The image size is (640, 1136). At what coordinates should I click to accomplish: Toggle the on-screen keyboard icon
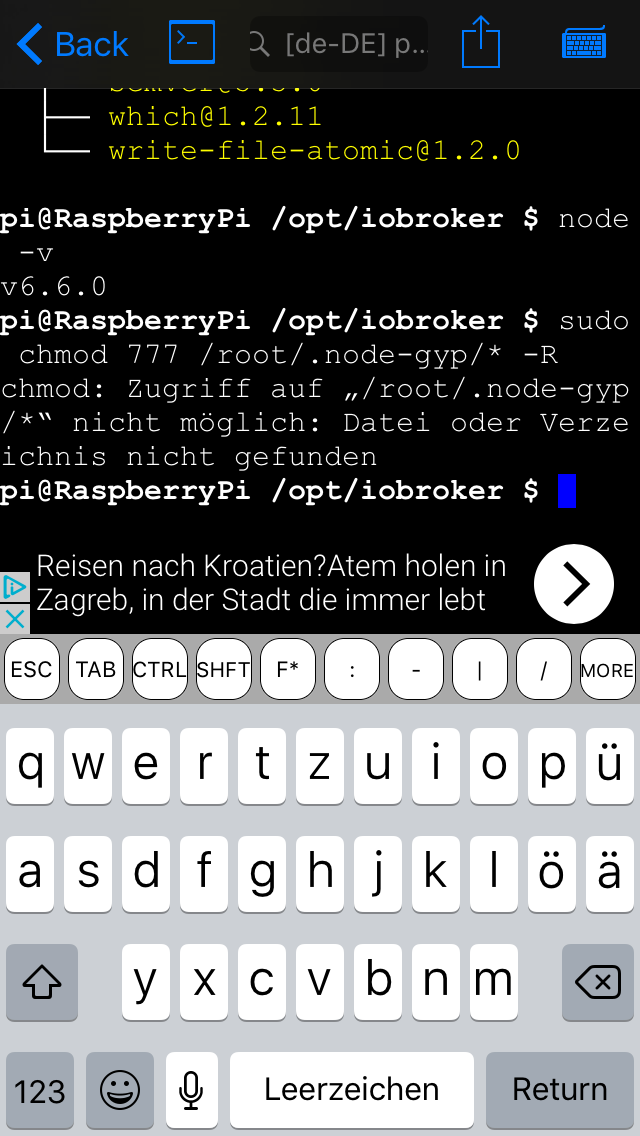(x=584, y=44)
